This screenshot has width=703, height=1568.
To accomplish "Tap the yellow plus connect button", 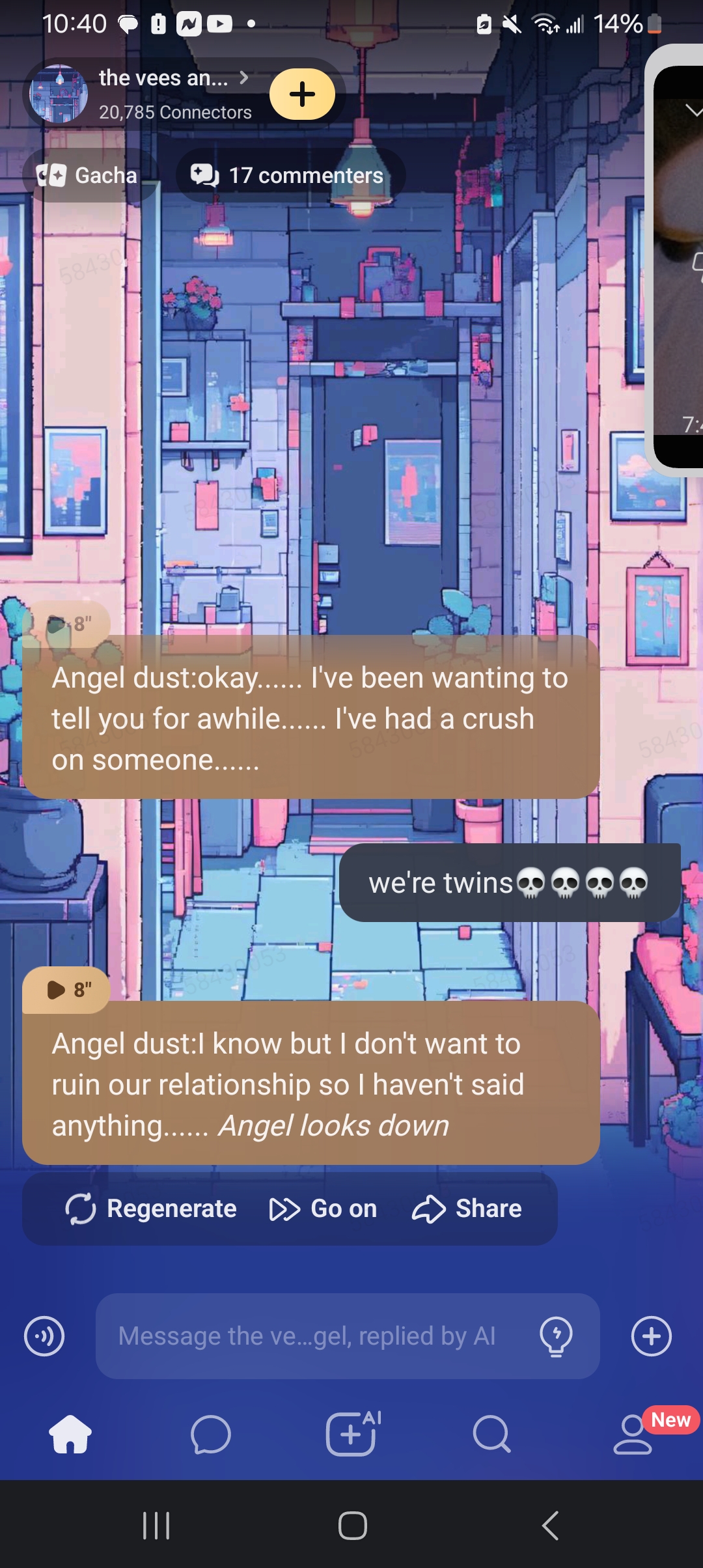I will point(302,94).
